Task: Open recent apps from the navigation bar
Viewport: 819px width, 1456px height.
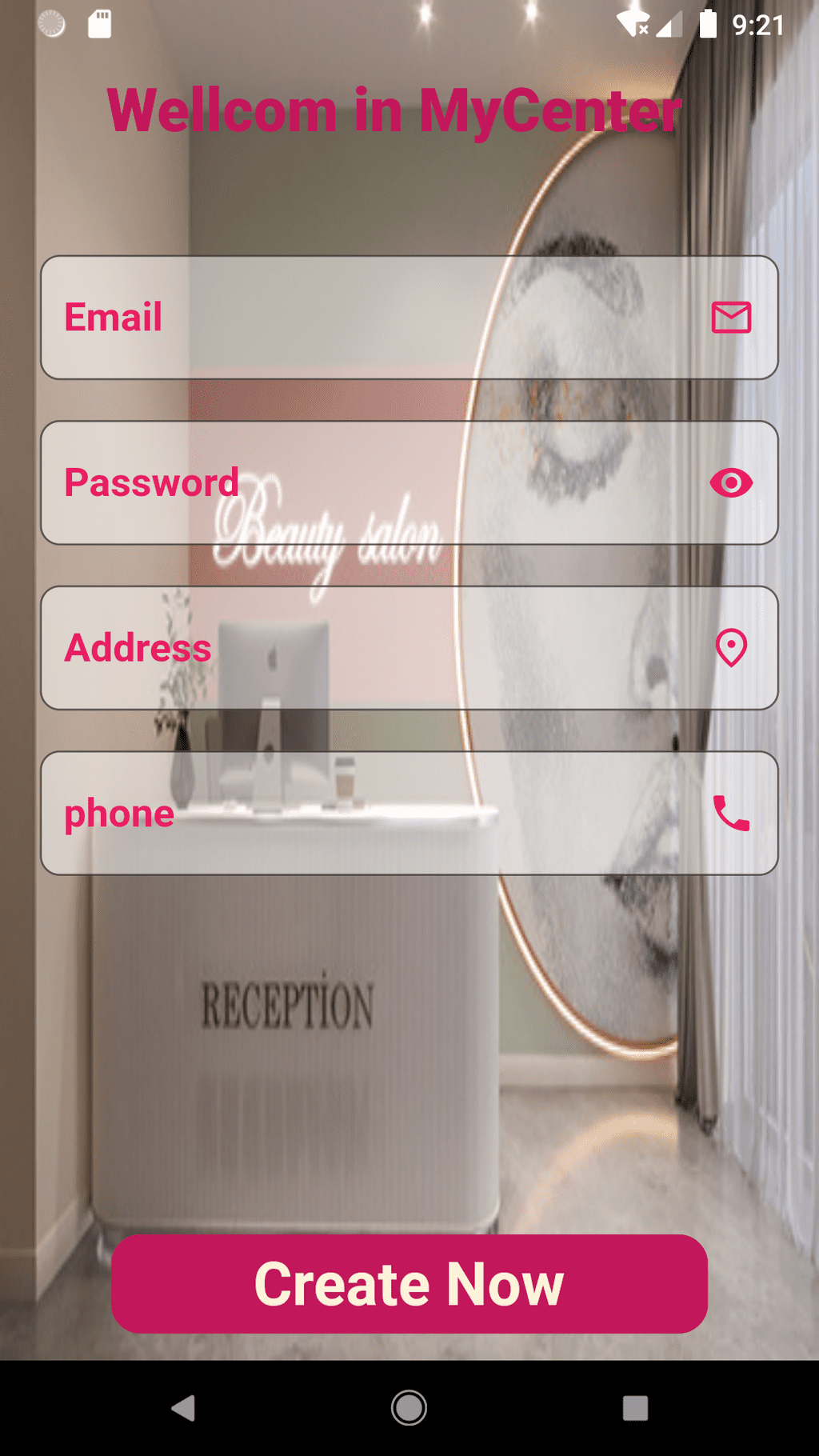Action: point(635,1408)
